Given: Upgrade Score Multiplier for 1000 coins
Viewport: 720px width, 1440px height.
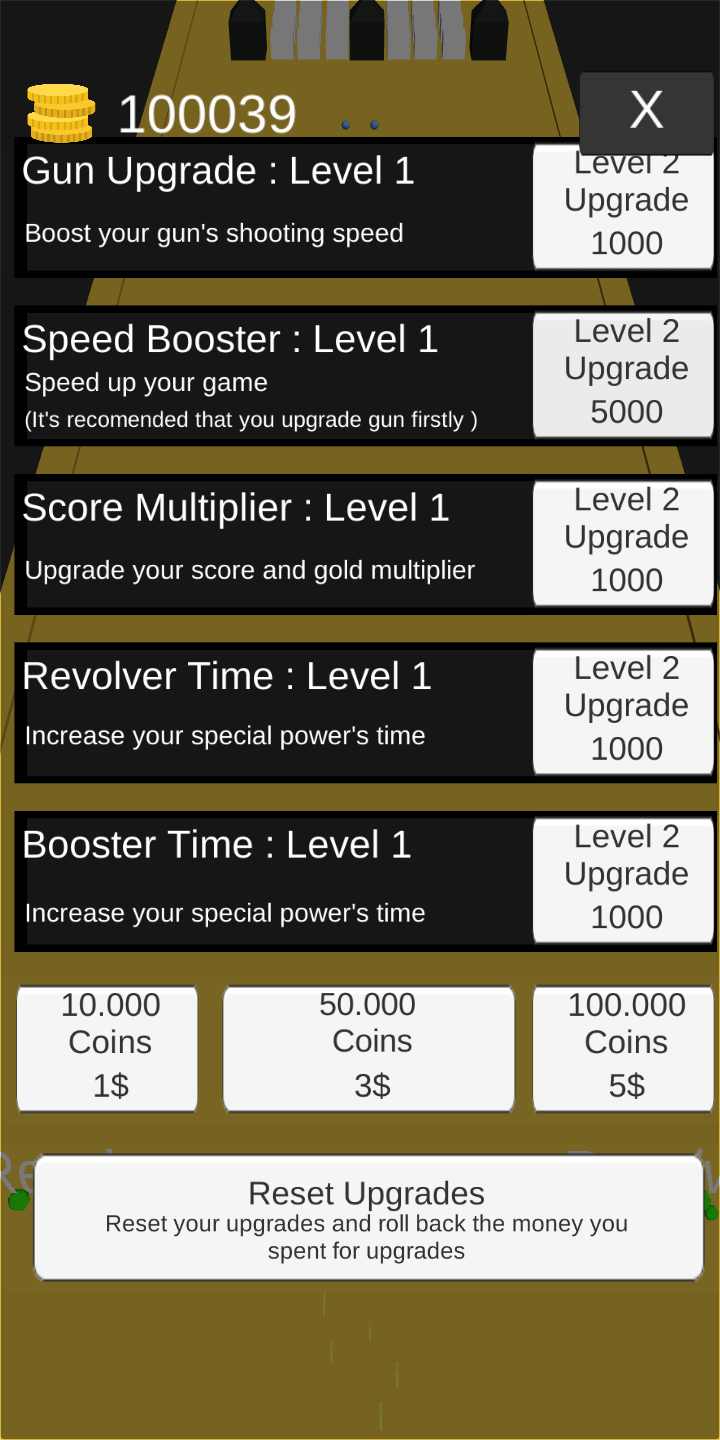Looking at the screenshot, I should (x=625, y=543).
